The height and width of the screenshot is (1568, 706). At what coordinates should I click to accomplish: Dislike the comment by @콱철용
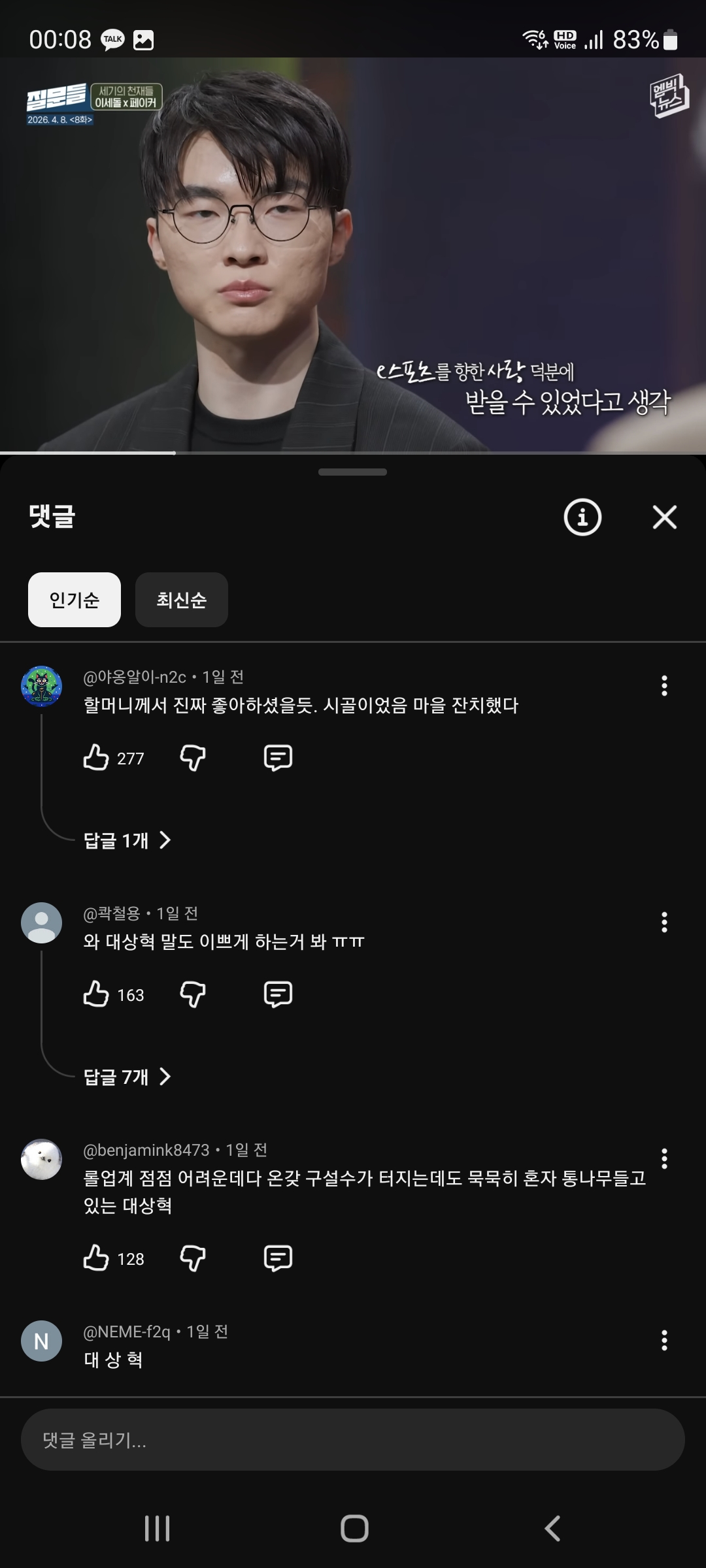(x=193, y=994)
